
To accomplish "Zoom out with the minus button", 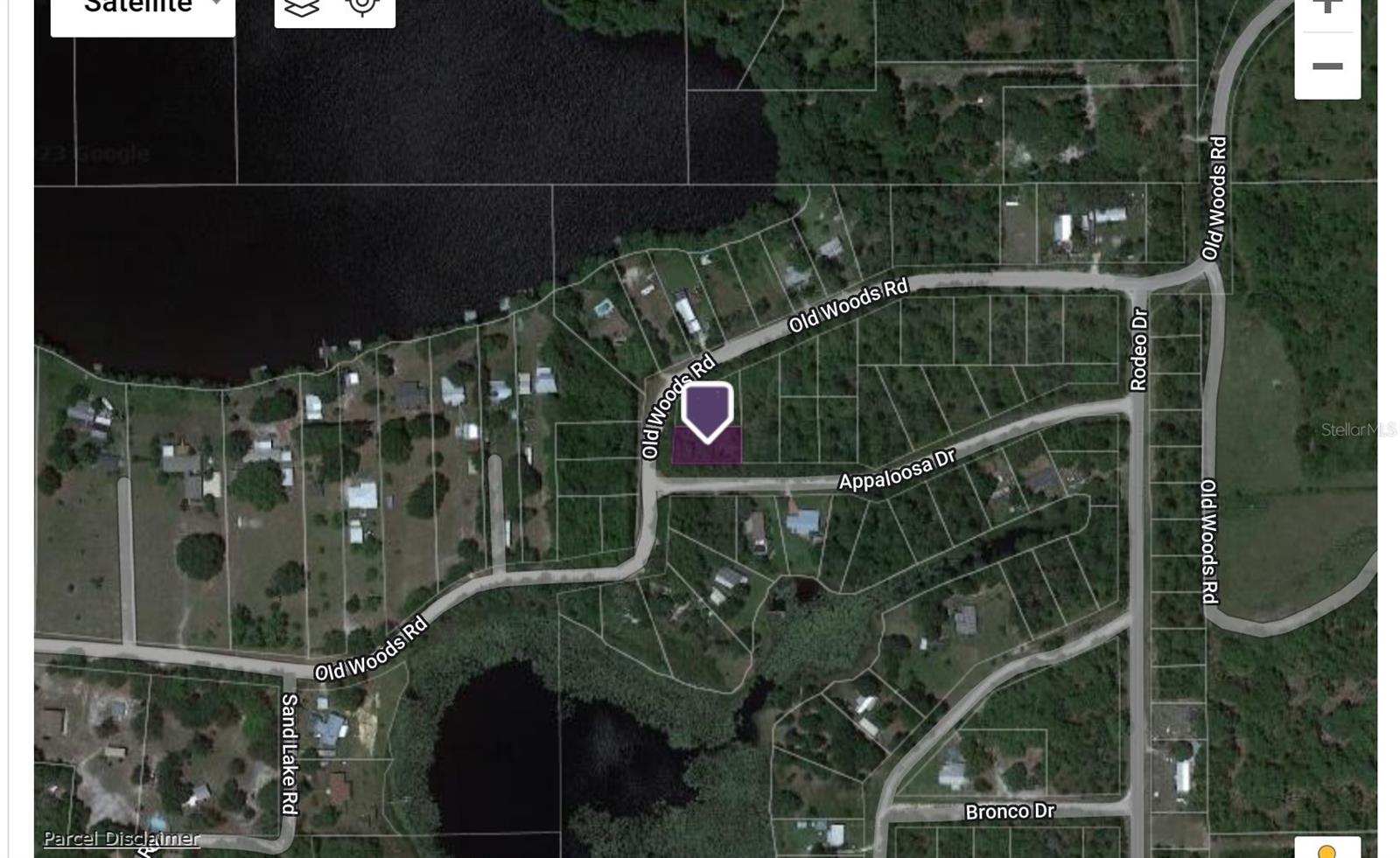I will pos(1327,66).
